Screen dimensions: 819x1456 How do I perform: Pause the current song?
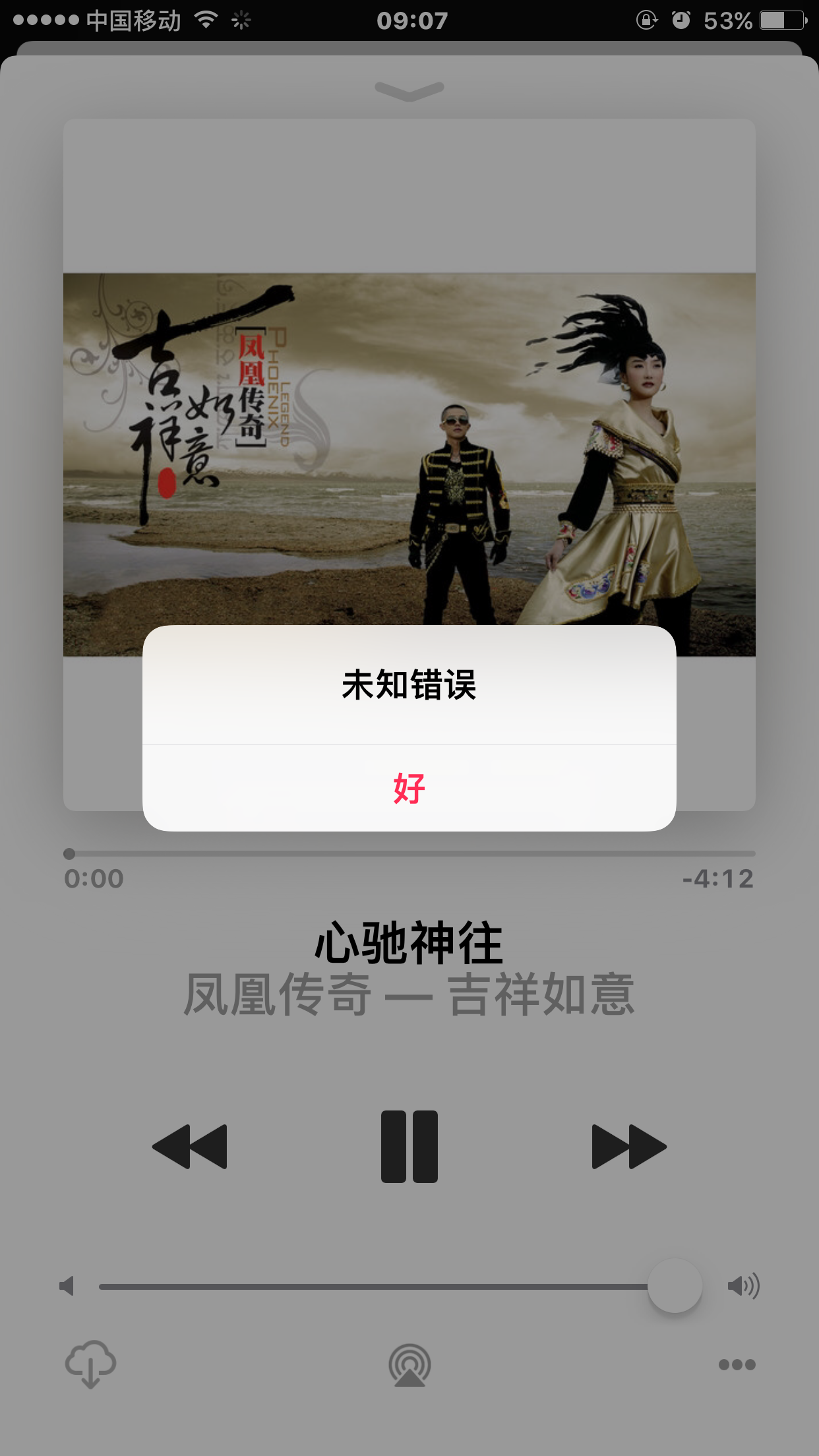click(409, 1147)
